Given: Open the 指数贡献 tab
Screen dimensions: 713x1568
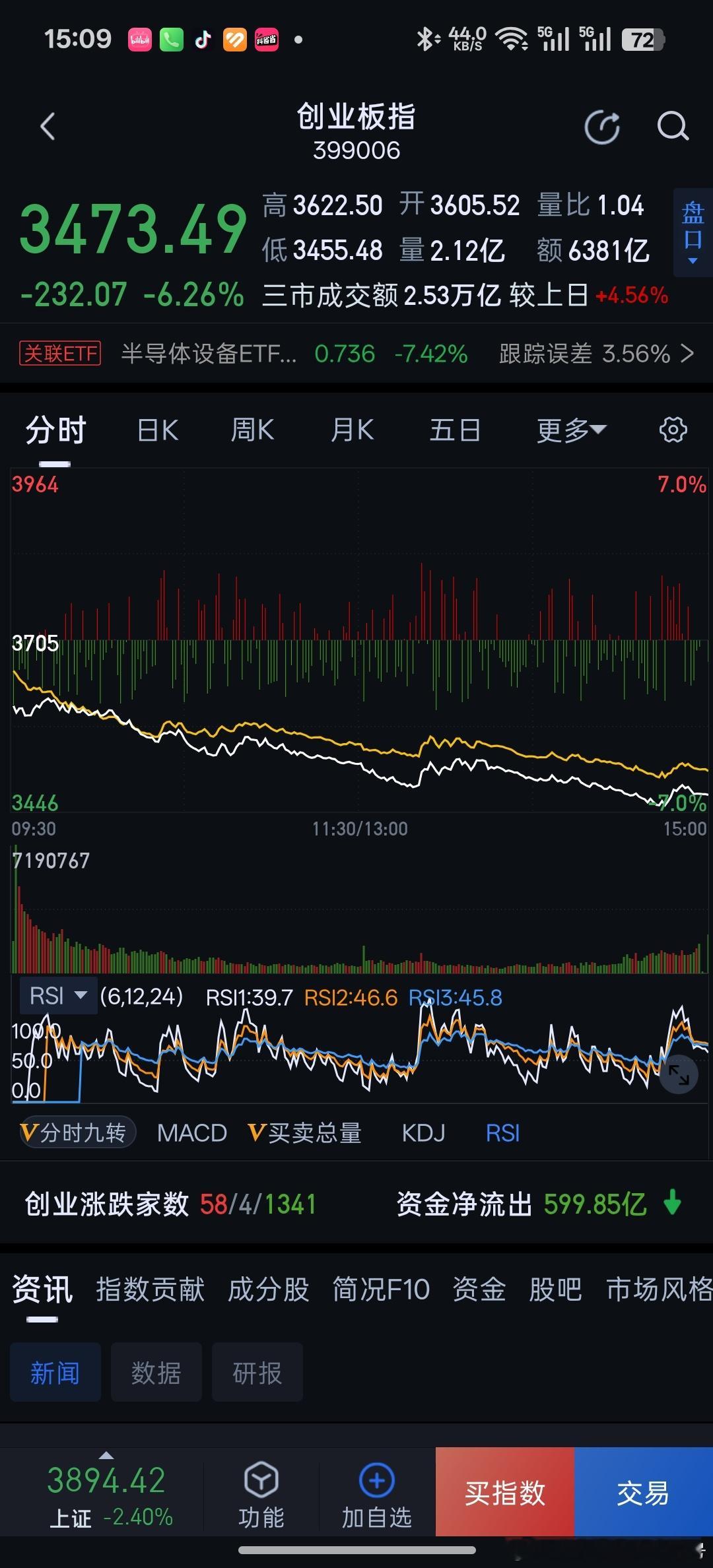Looking at the screenshot, I should tap(151, 1289).
